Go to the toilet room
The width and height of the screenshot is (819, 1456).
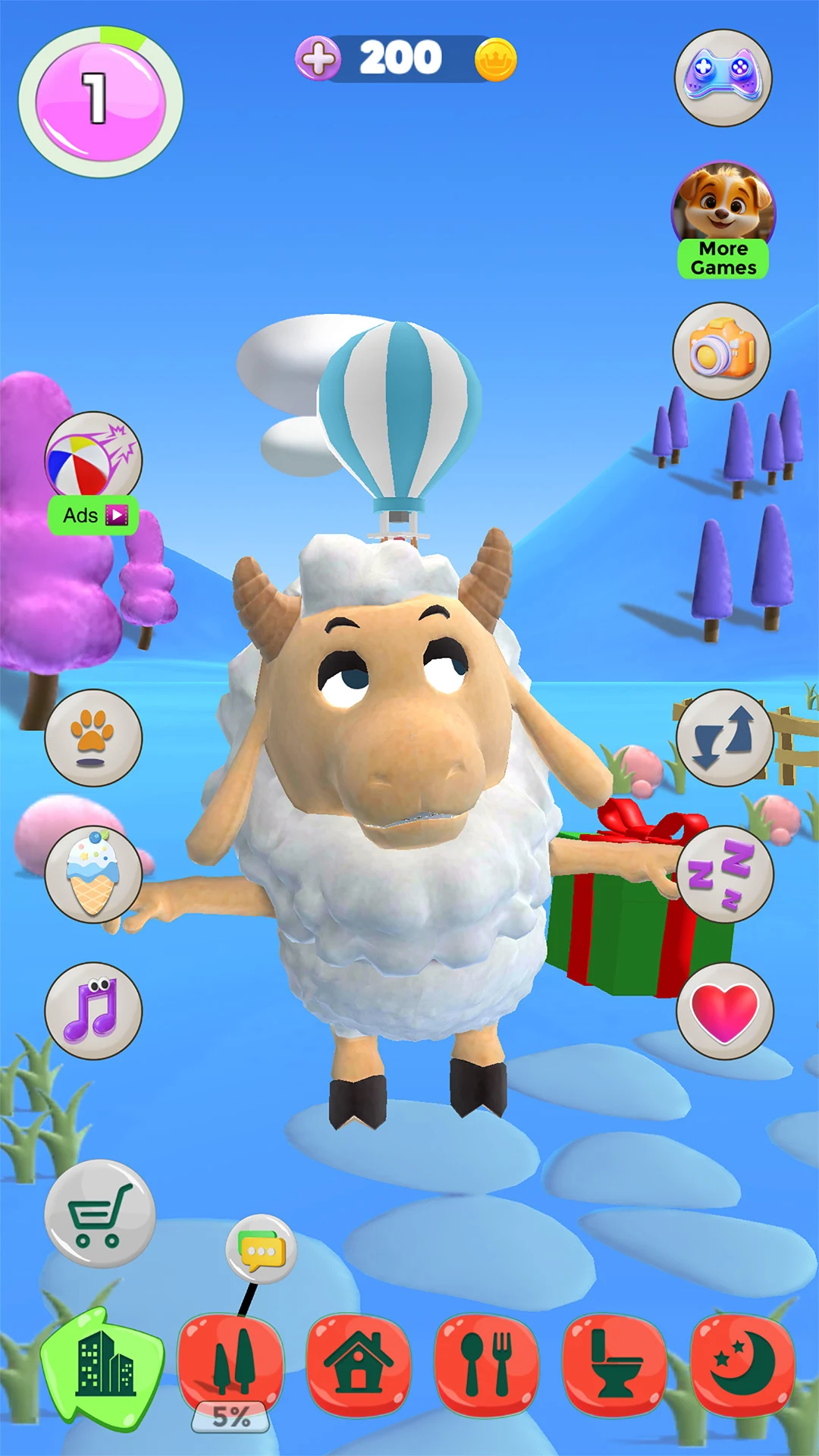[614, 1367]
